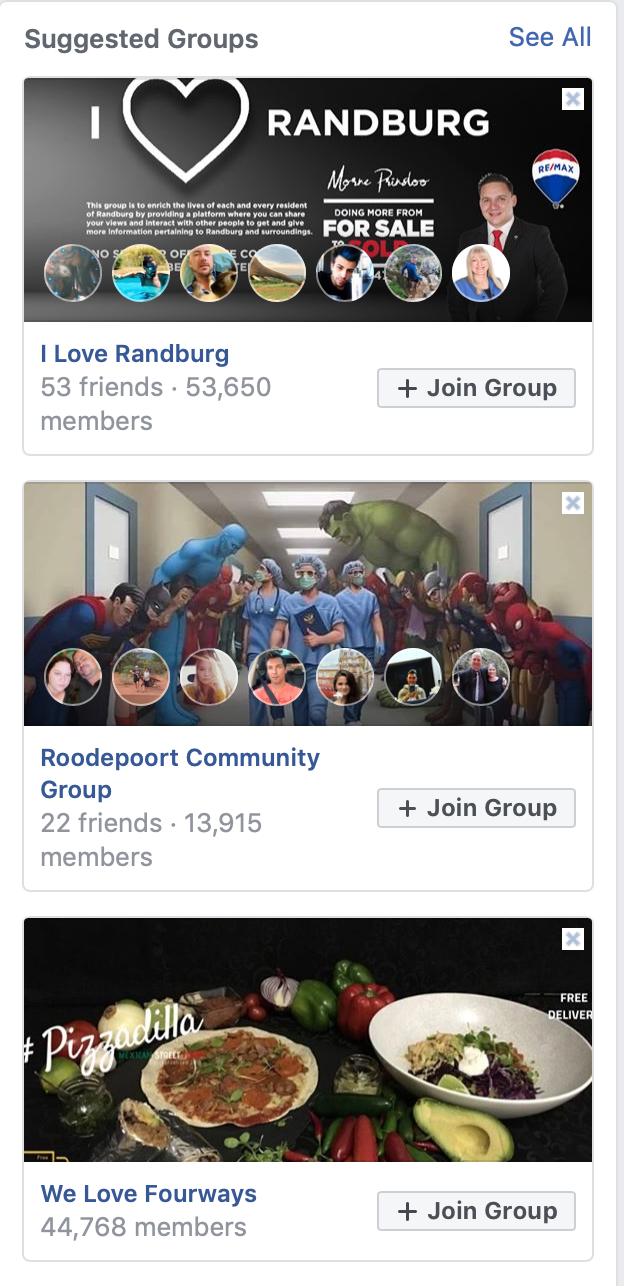Join the Roodepoort Community Group
This screenshot has width=624, height=1286.
(x=476, y=808)
